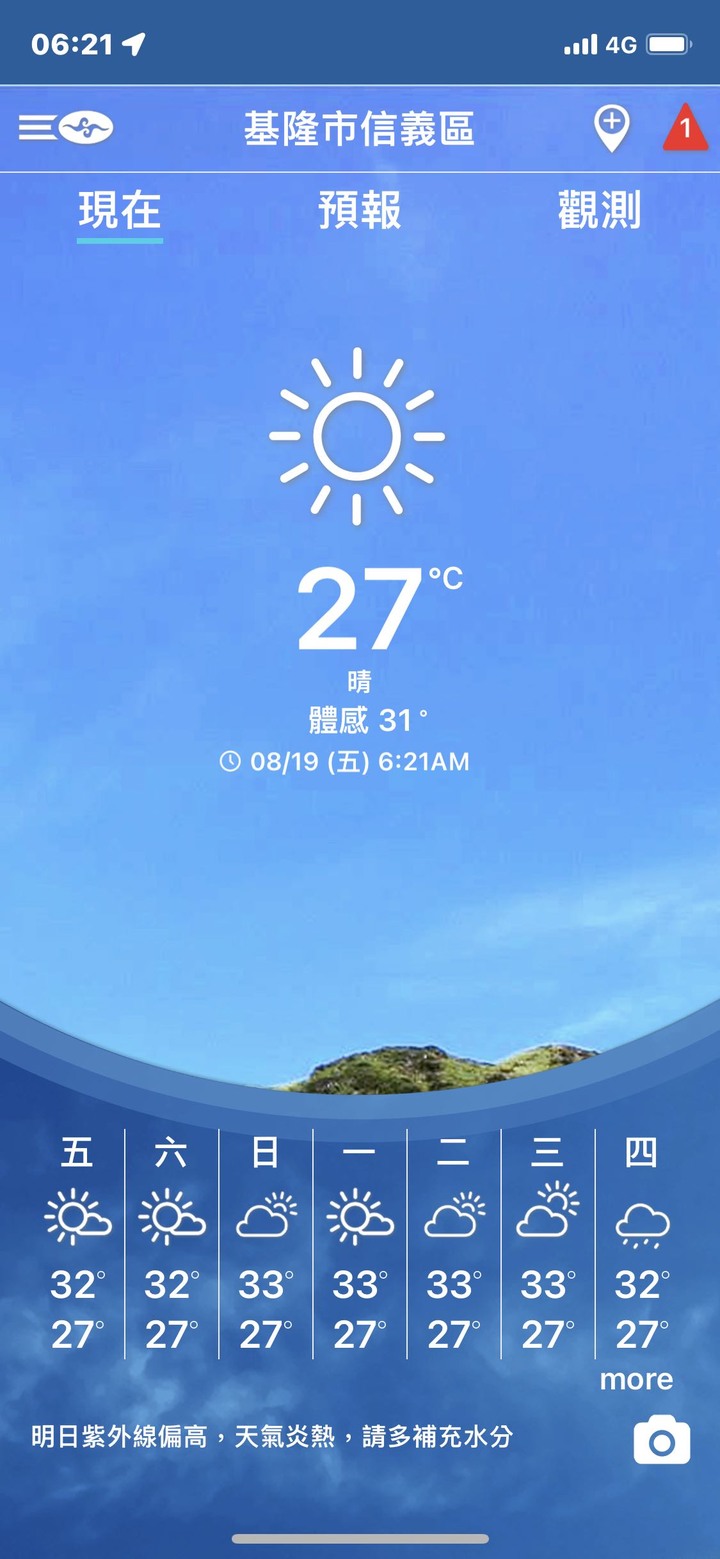720x1559 pixels.
Task: Open the camera to take a photo
Action: (x=661, y=1441)
